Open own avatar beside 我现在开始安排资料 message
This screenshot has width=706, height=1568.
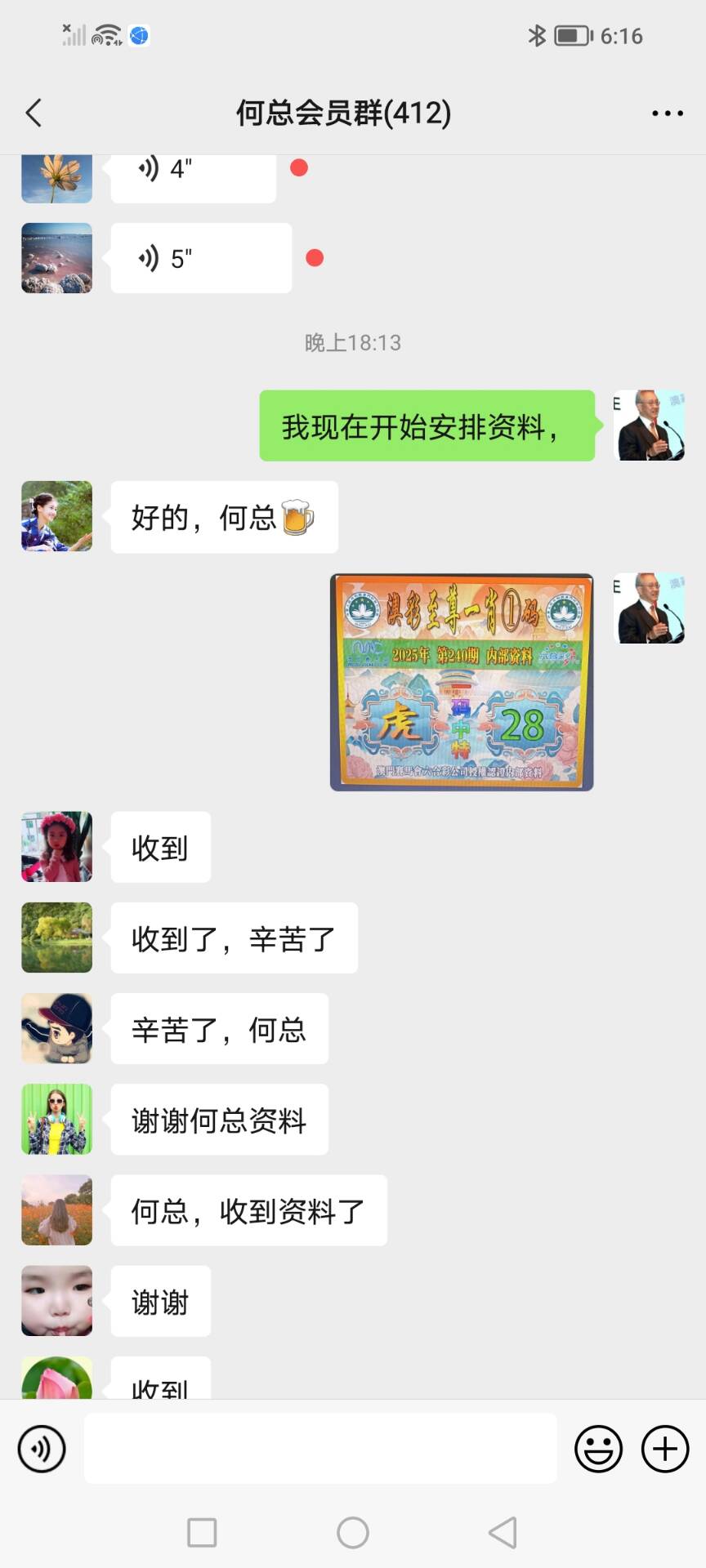[649, 425]
